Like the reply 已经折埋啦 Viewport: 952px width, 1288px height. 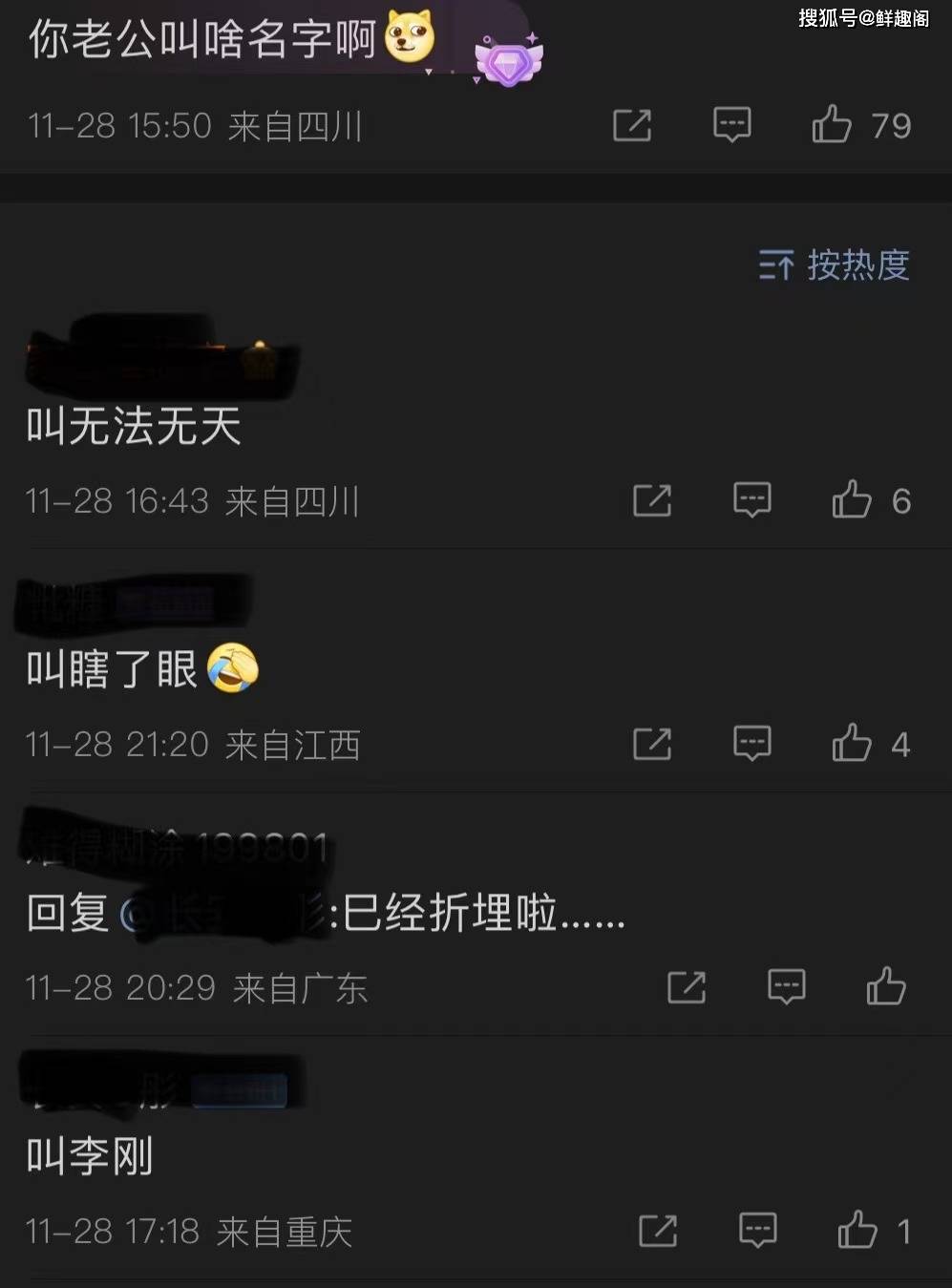(886, 987)
